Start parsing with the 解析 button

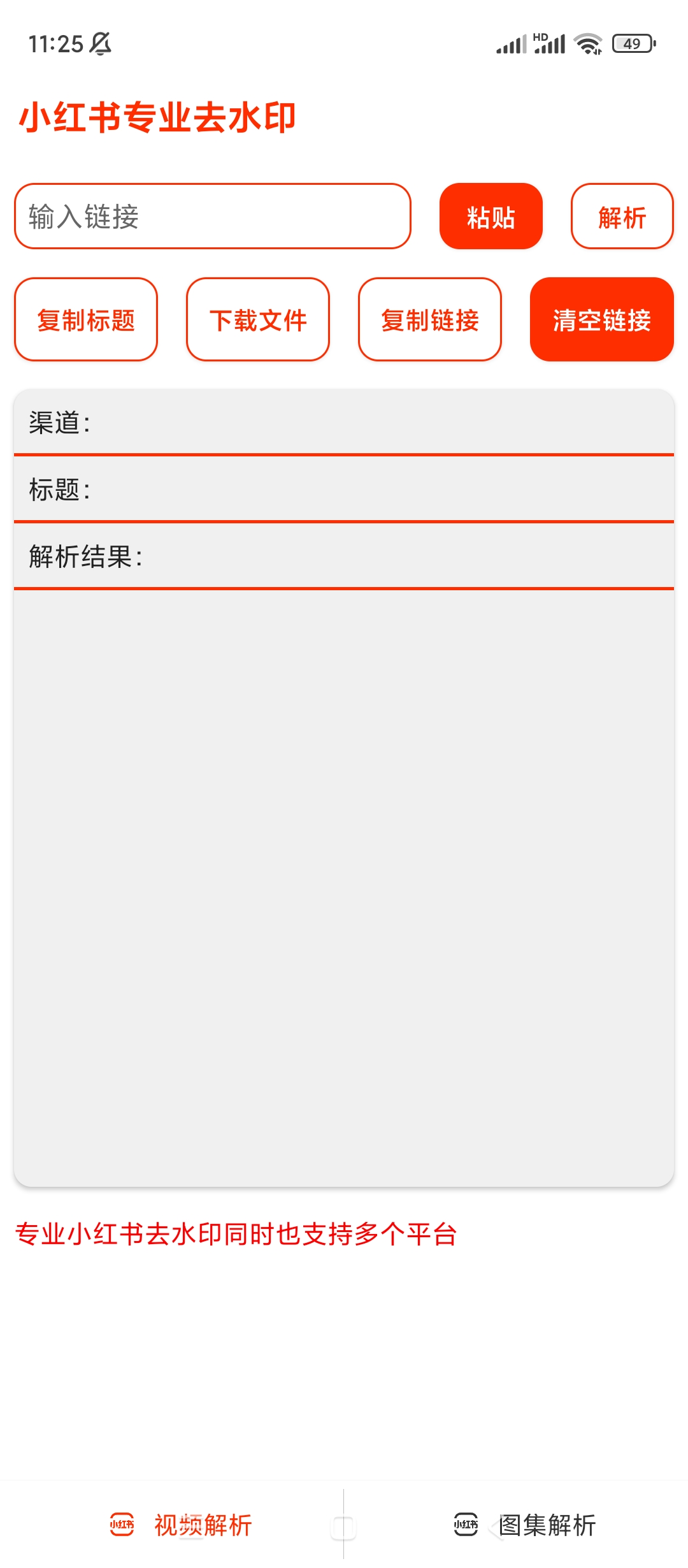coord(622,216)
